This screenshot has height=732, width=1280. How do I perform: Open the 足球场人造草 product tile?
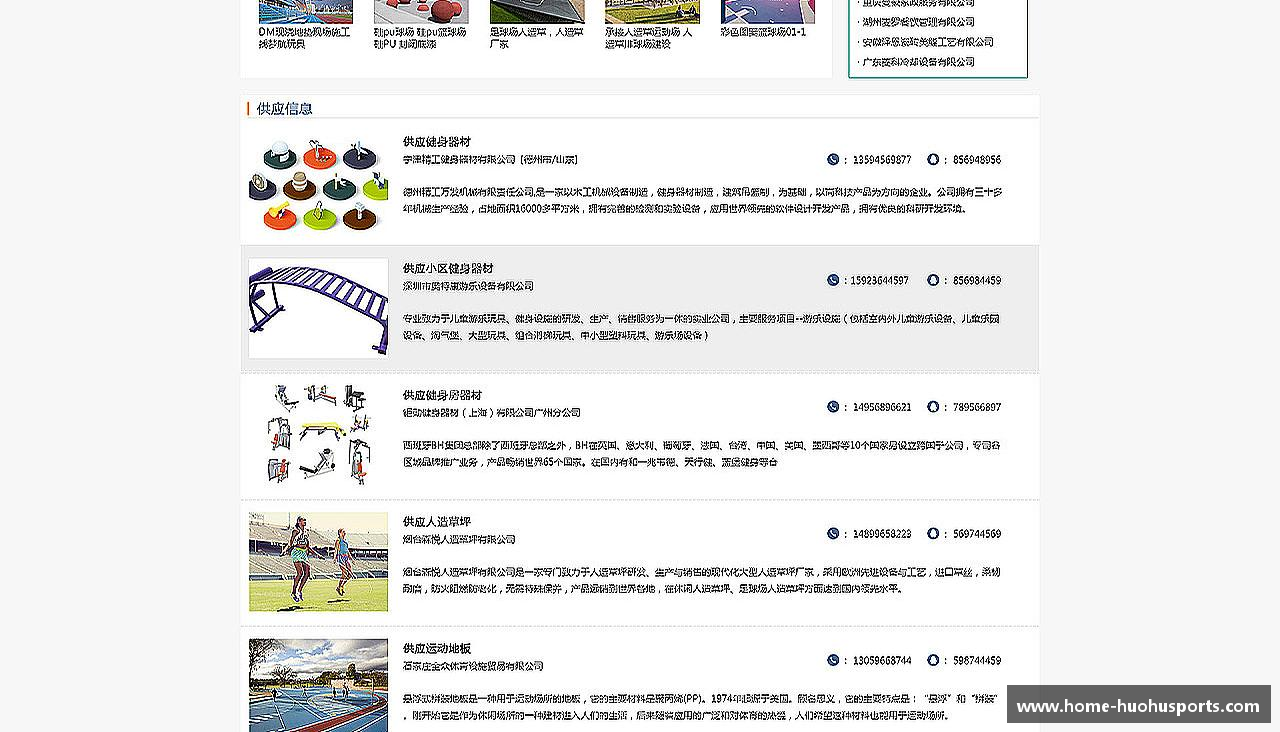pyautogui.click(x=536, y=38)
